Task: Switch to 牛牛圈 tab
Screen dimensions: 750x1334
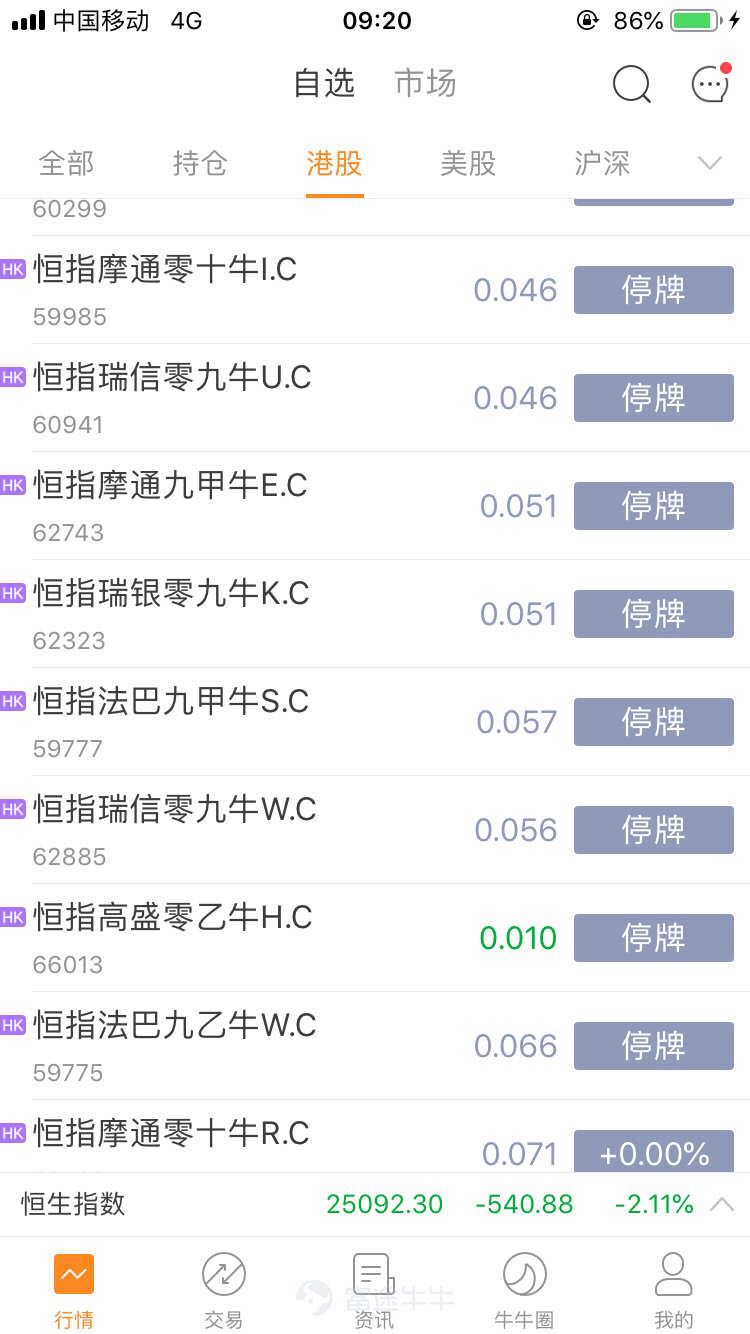Action: pyautogui.click(x=524, y=1290)
